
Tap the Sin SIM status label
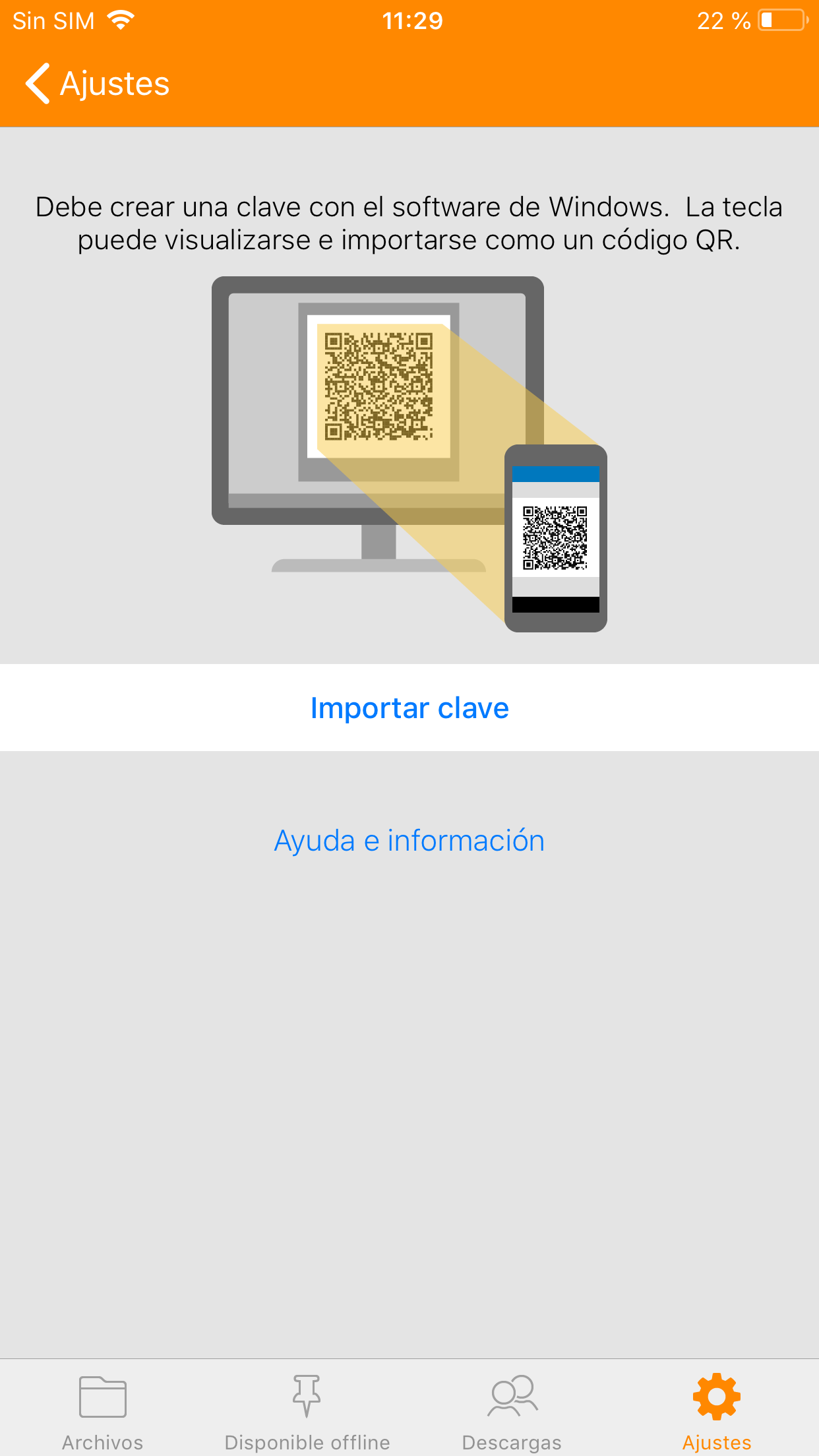54,20
